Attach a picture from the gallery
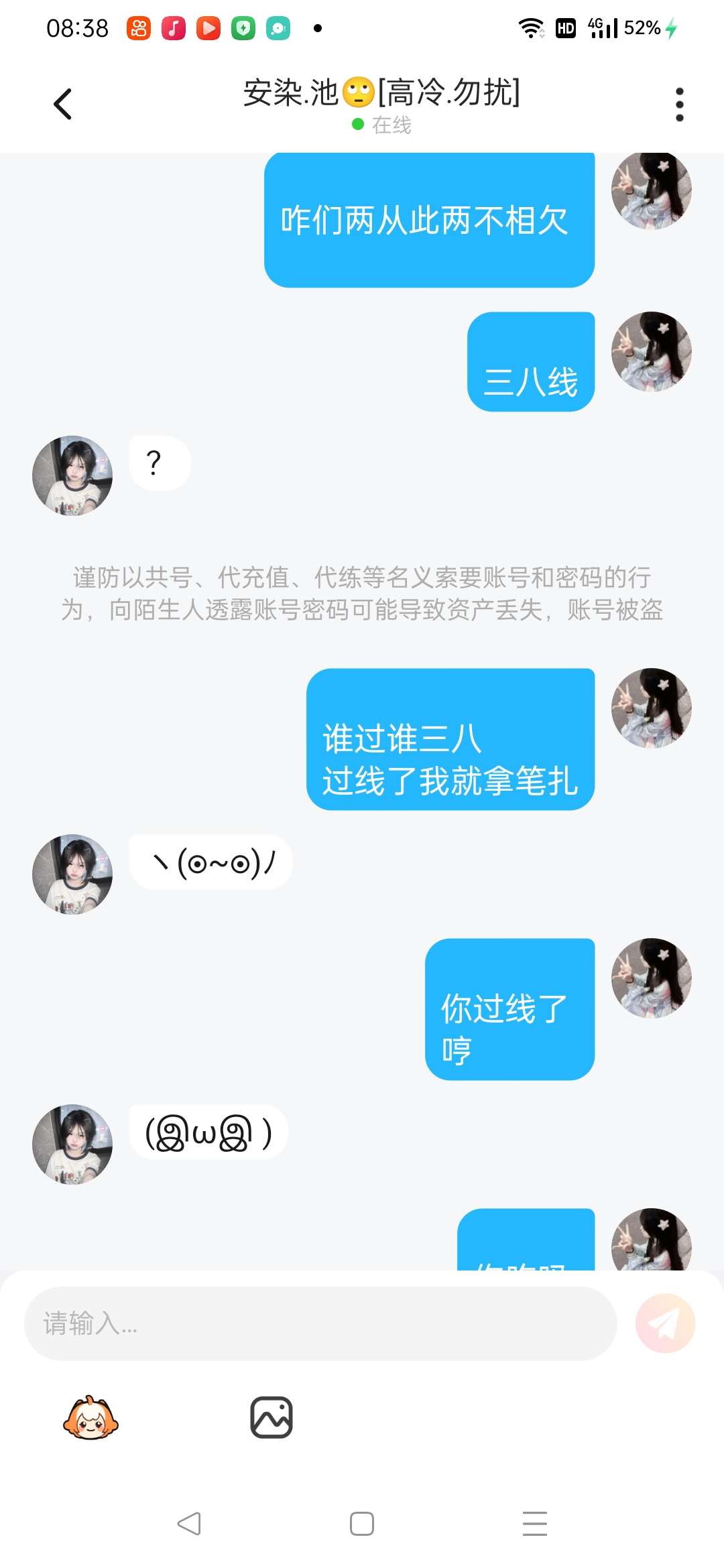Screen dimensions: 724x1568 [271, 1417]
